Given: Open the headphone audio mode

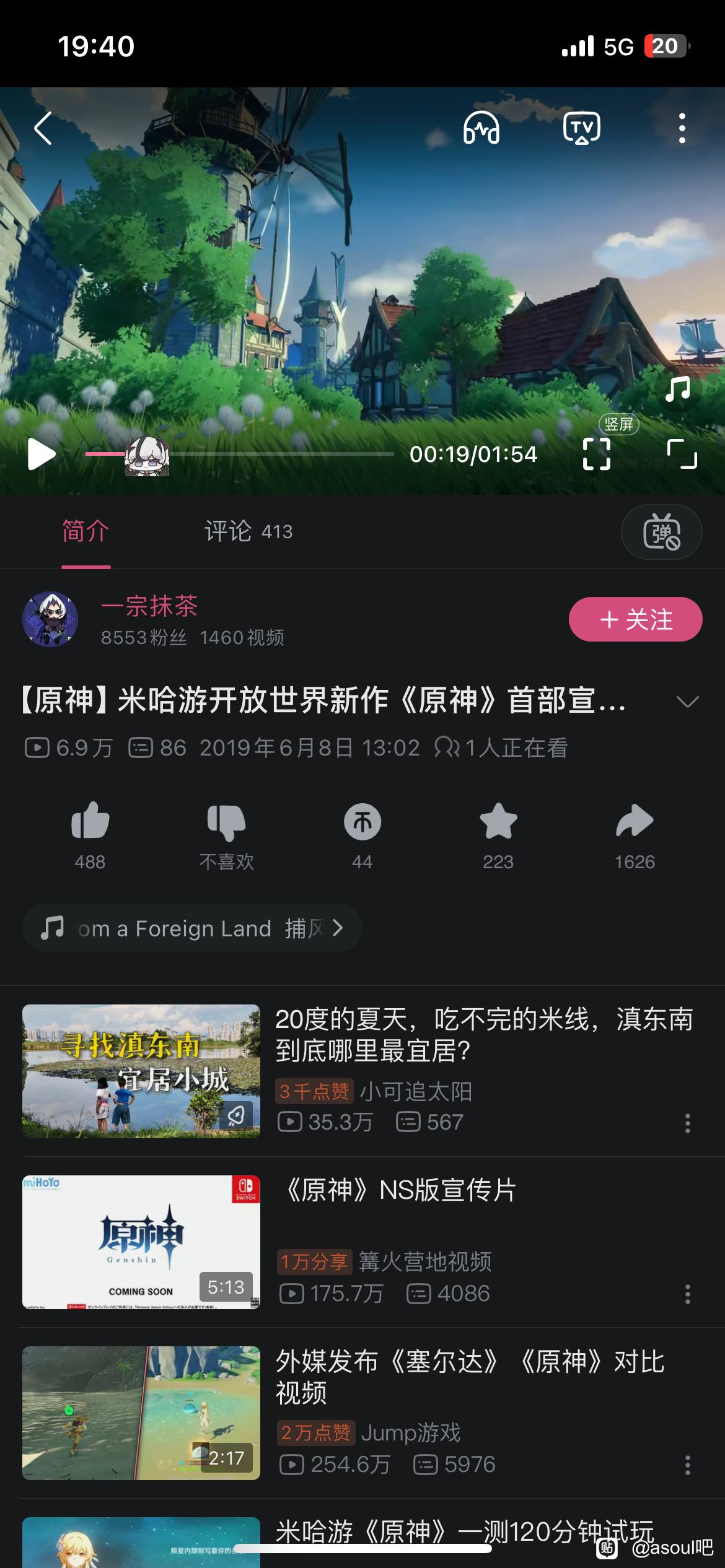Looking at the screenshot, I should pyautogui.click(x=481, y=128).
